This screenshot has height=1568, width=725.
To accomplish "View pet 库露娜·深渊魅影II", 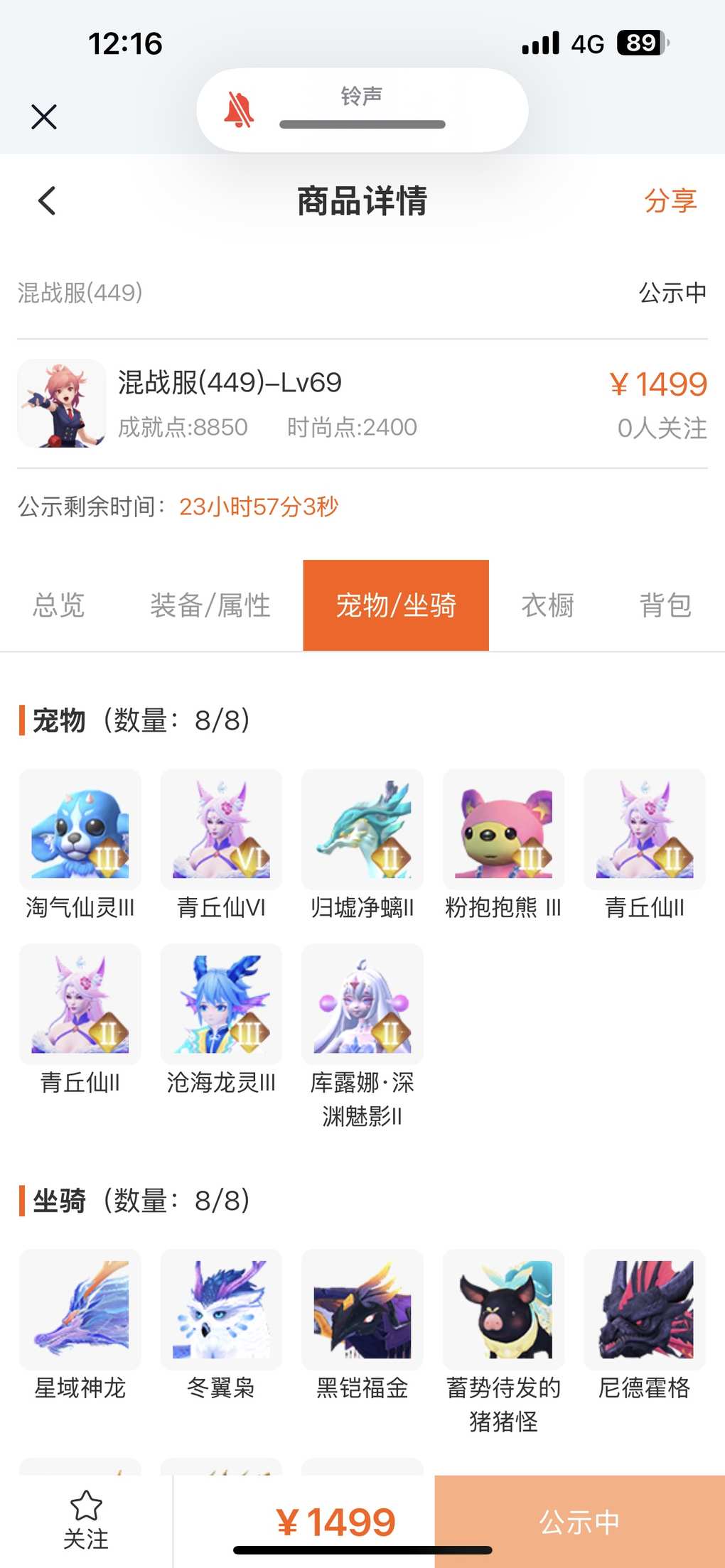I will 362,1004.
